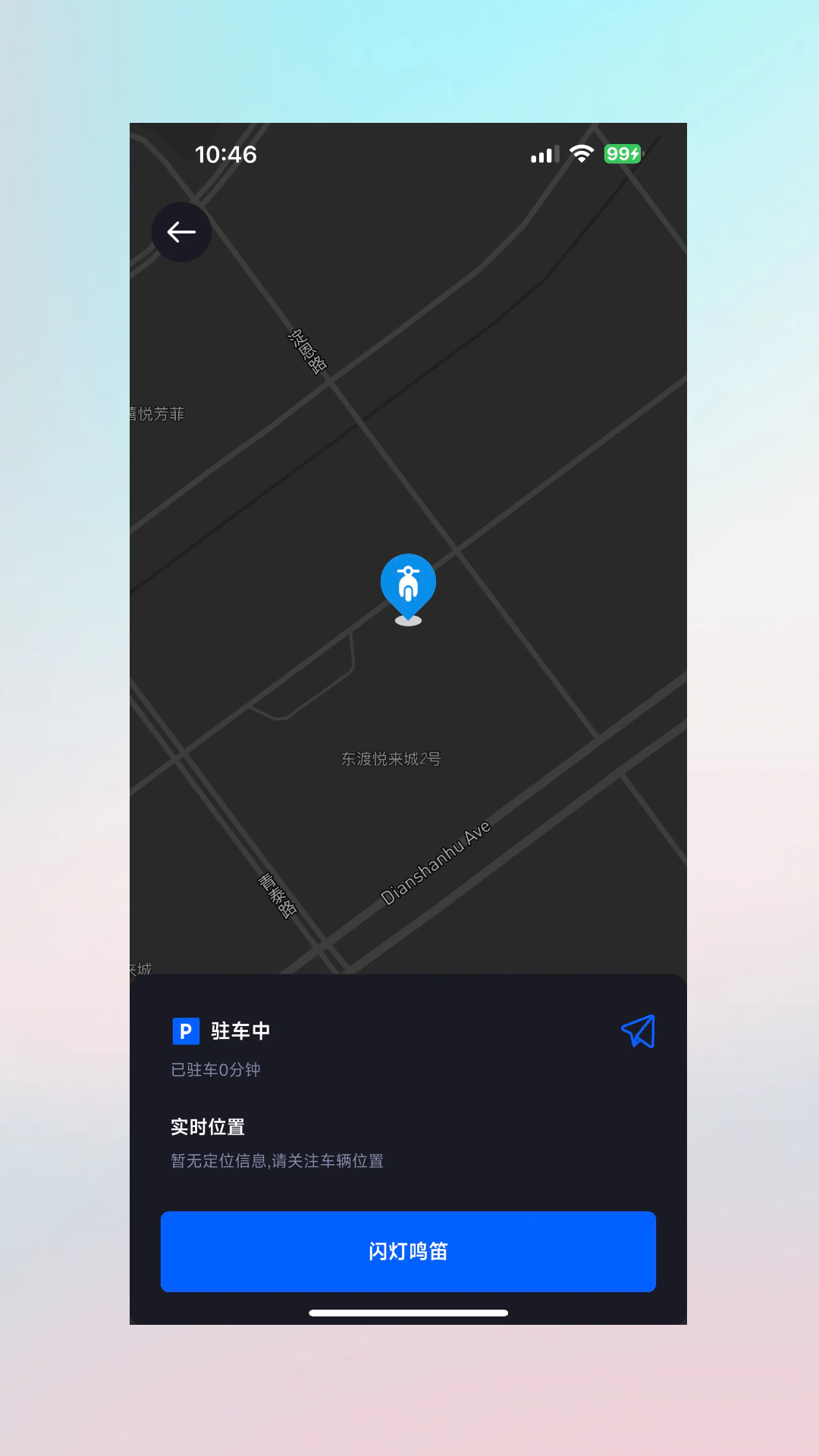Tap the 闪灯鸣笛 button
This screenshot has height=1456, width=819.
tap(408, 1251)
